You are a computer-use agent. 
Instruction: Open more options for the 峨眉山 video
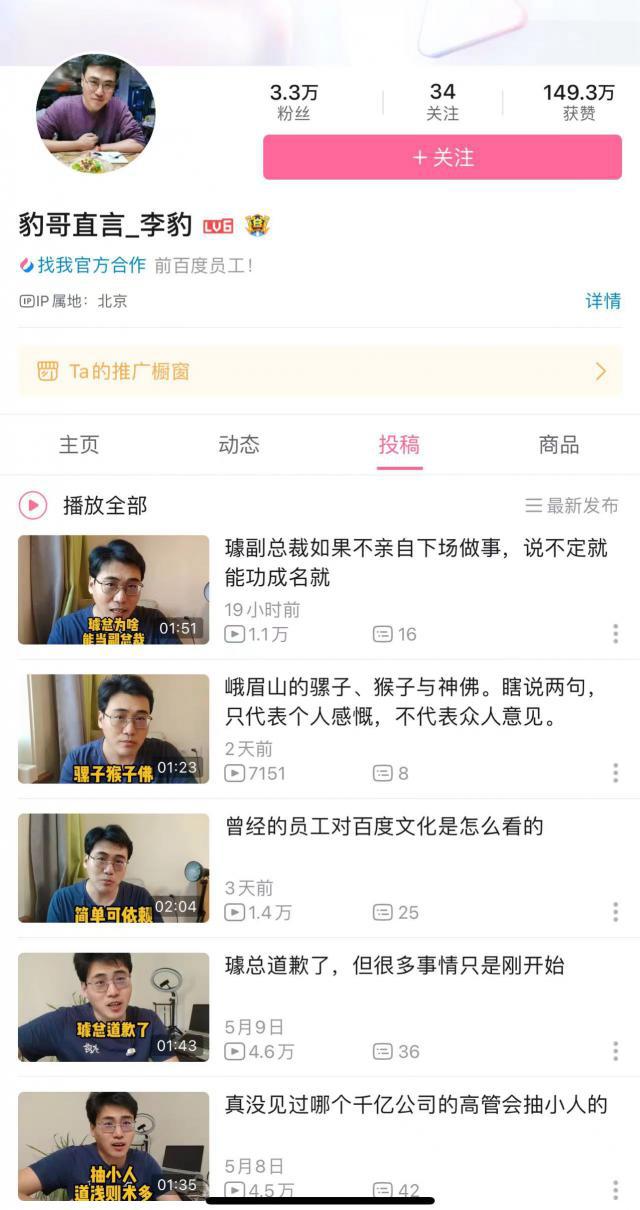coord(615,772)
